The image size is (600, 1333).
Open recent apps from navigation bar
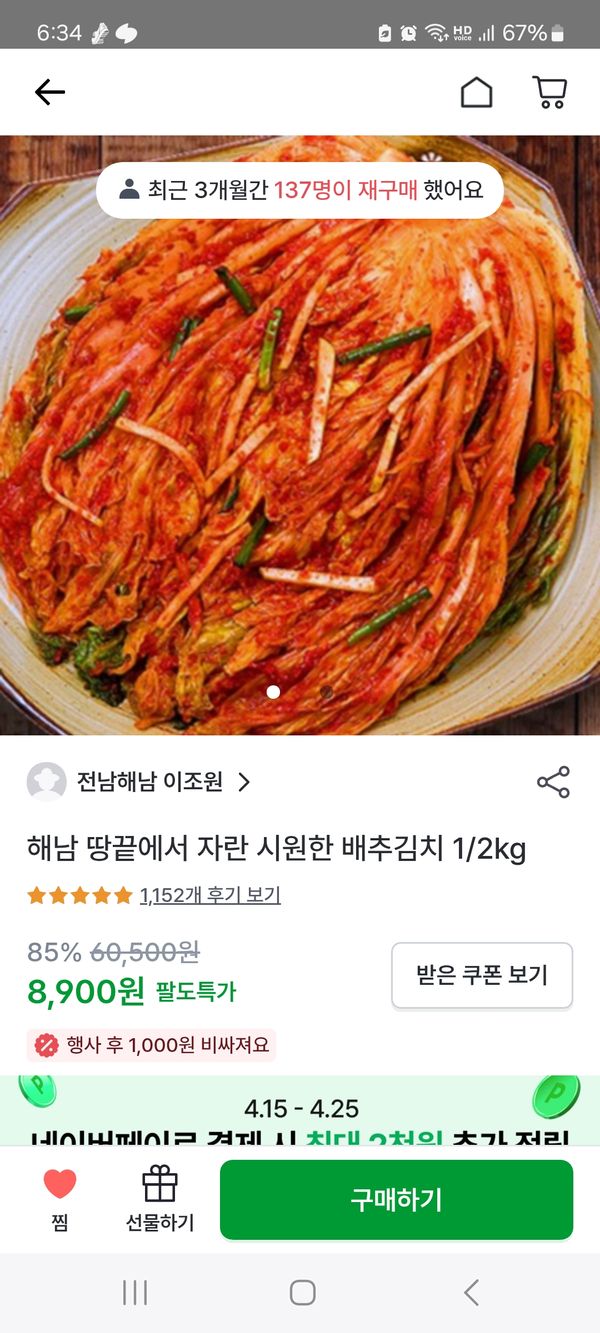pos(135,1292)
